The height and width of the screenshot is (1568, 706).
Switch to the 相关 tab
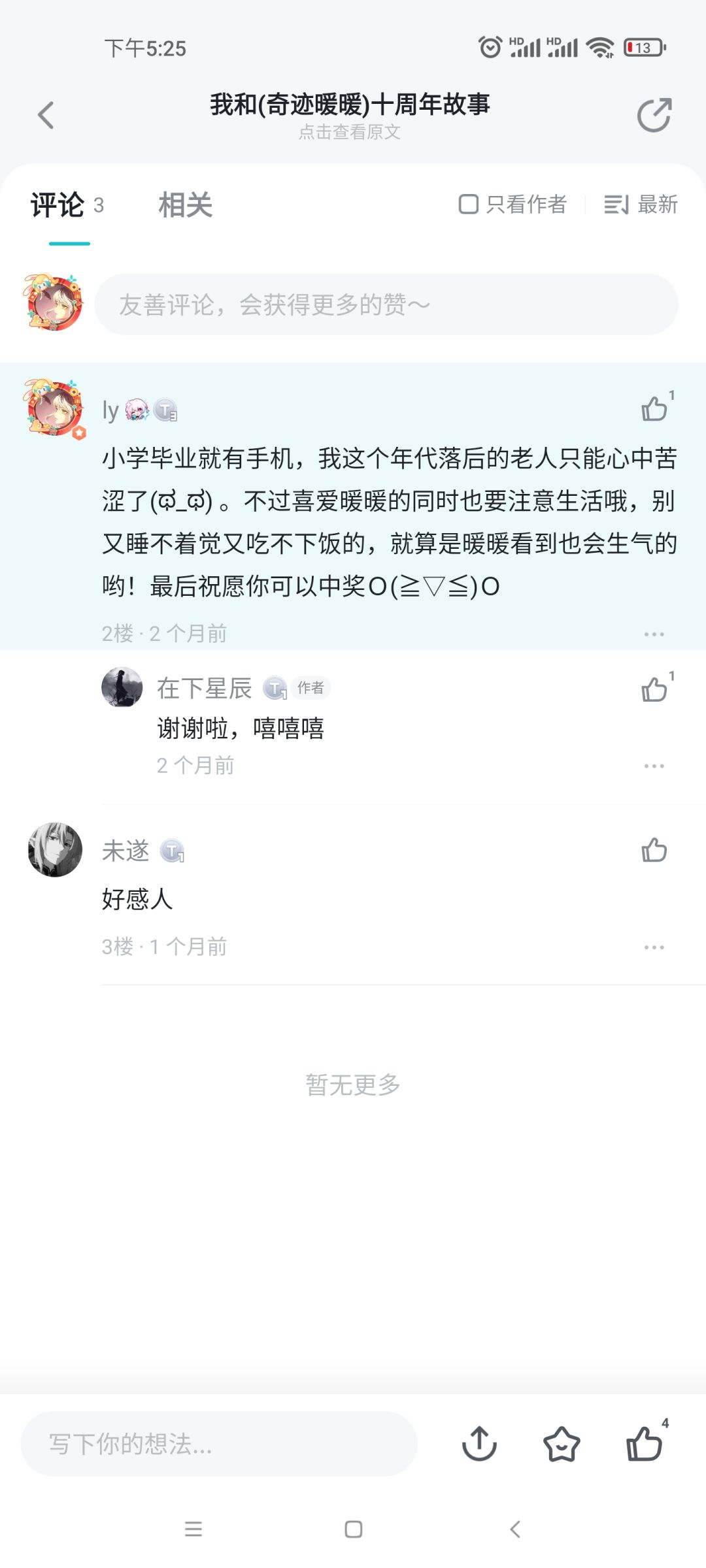184,206
